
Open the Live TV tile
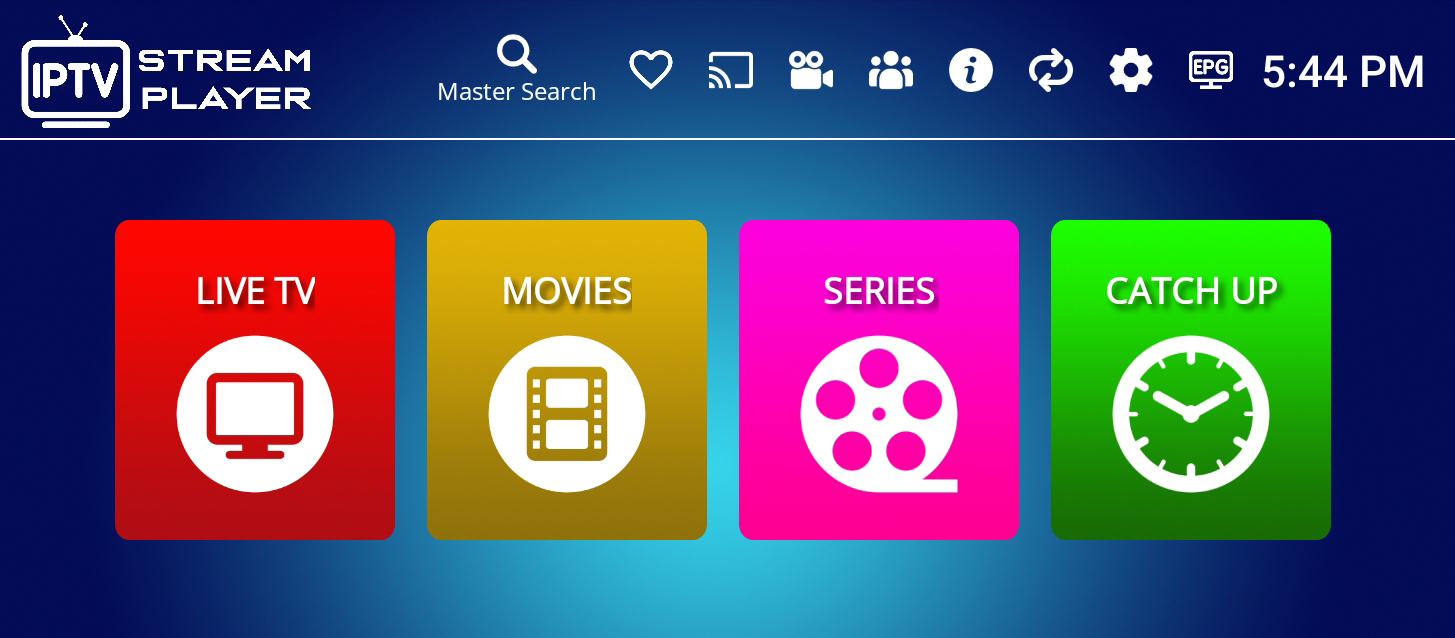click(x=255, y=380)
